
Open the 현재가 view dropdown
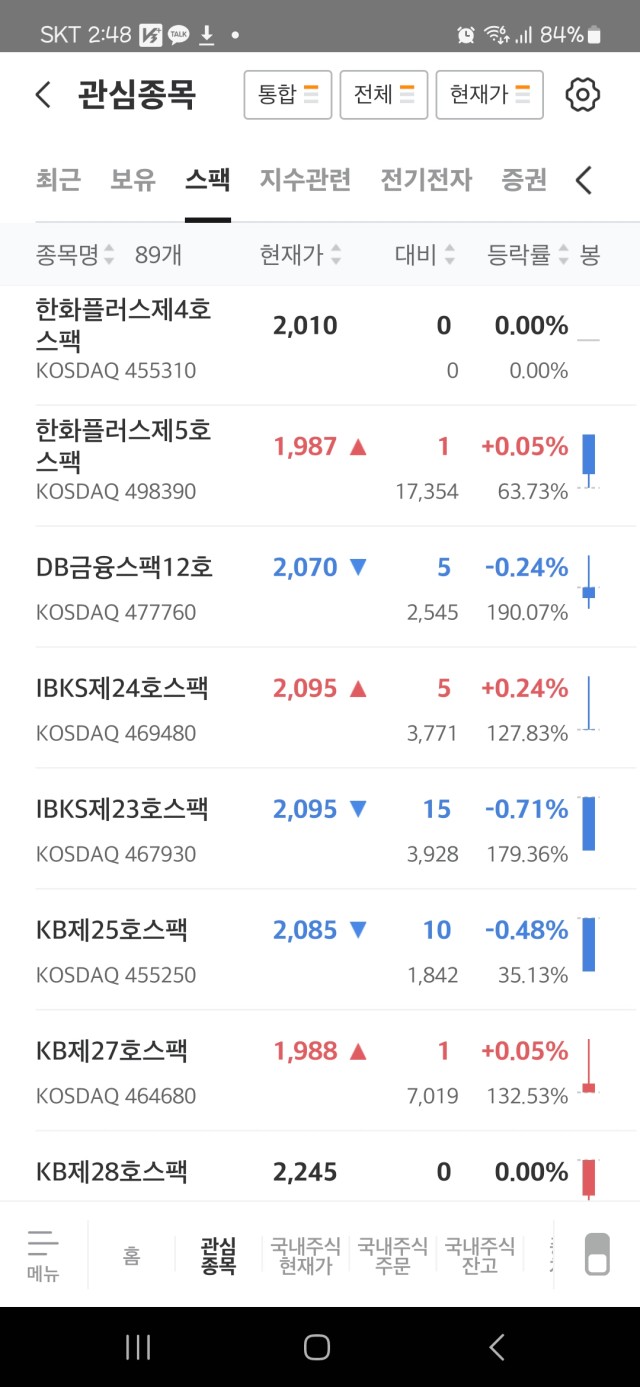click(x=490, y=95)
